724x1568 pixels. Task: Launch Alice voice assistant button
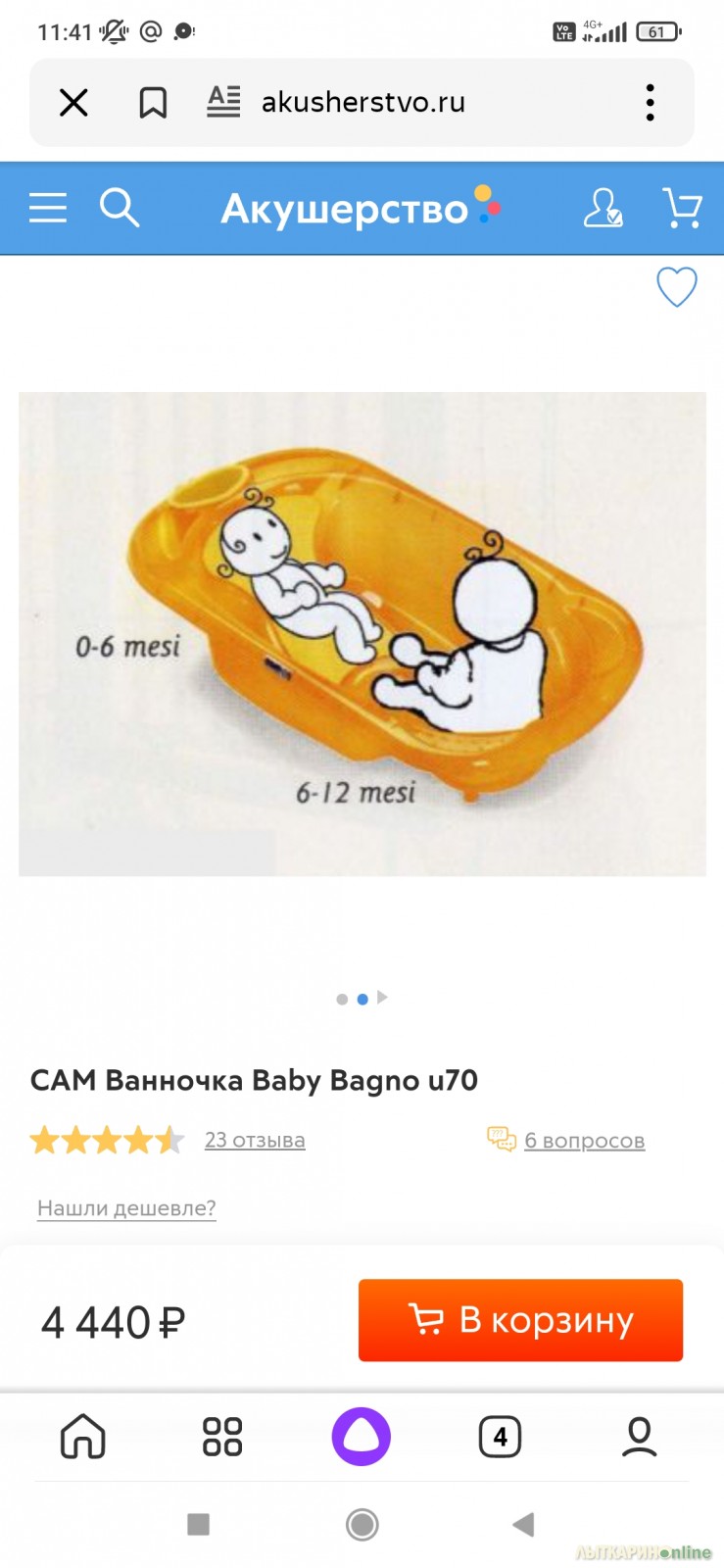tap(362, 1437)
